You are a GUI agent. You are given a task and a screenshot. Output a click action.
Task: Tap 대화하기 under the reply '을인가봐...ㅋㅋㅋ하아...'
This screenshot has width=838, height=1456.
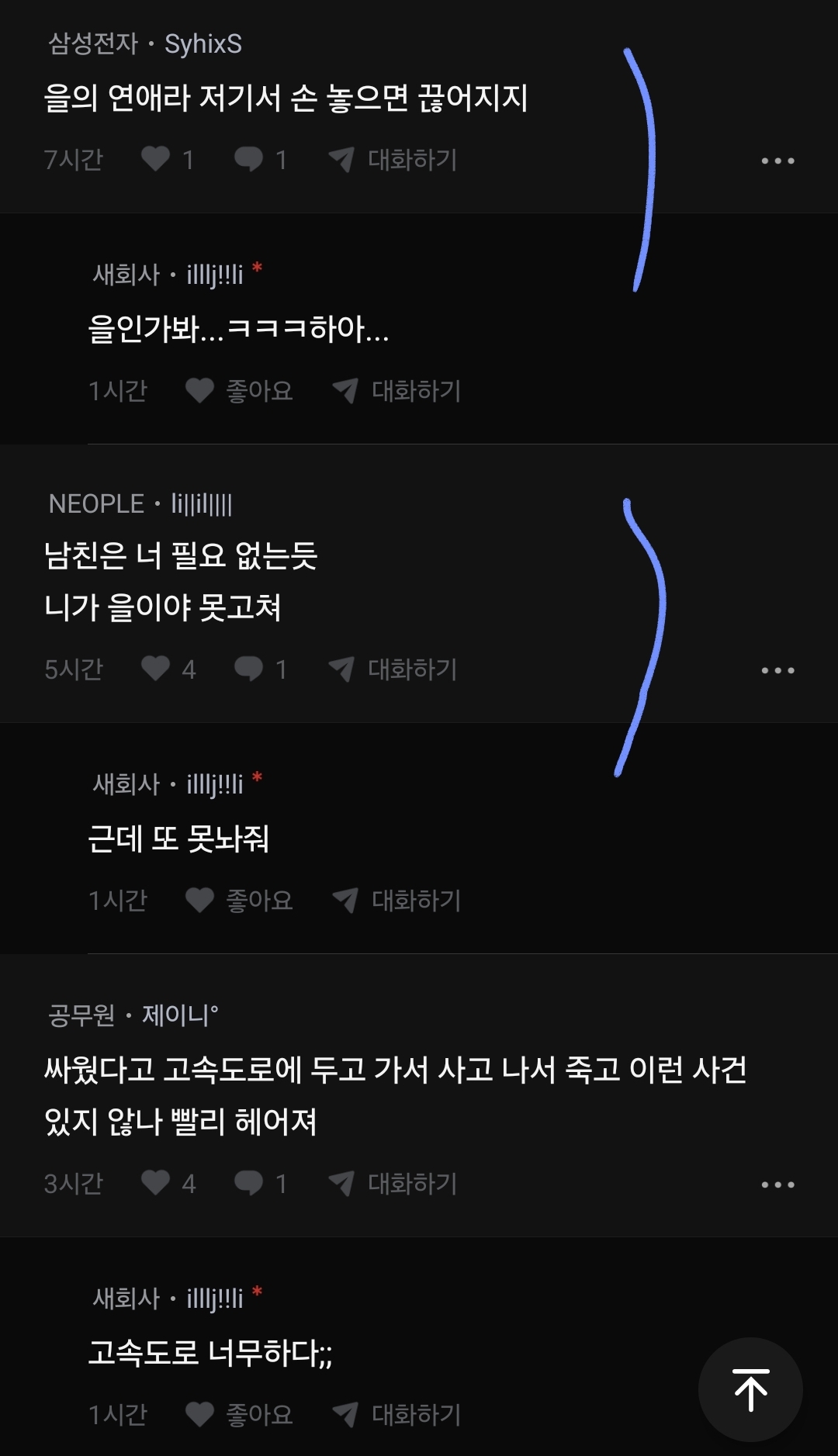click(397, 390)
